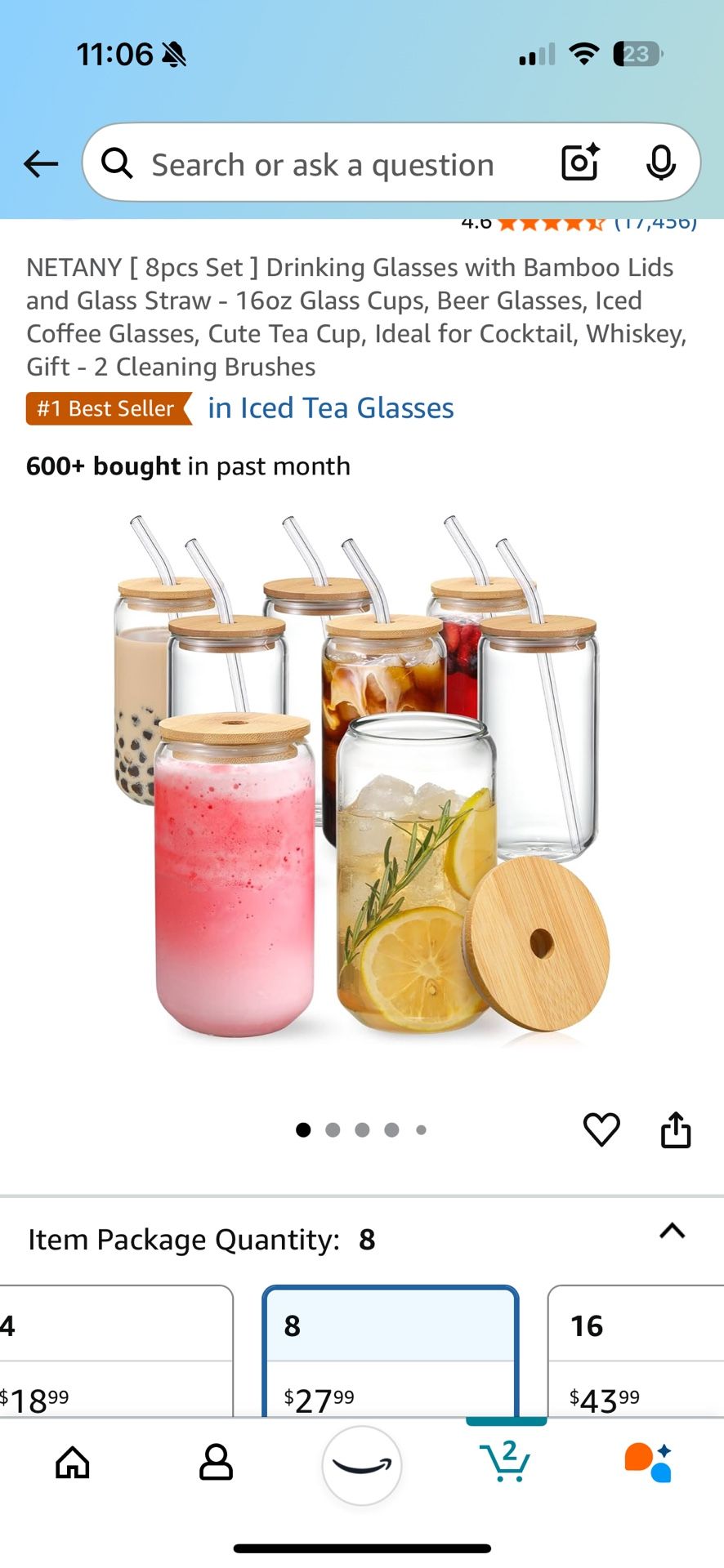Select the 8 pack for $27.99
Viewport: 724px width, 1568px height.
(x=390, y=1352)
